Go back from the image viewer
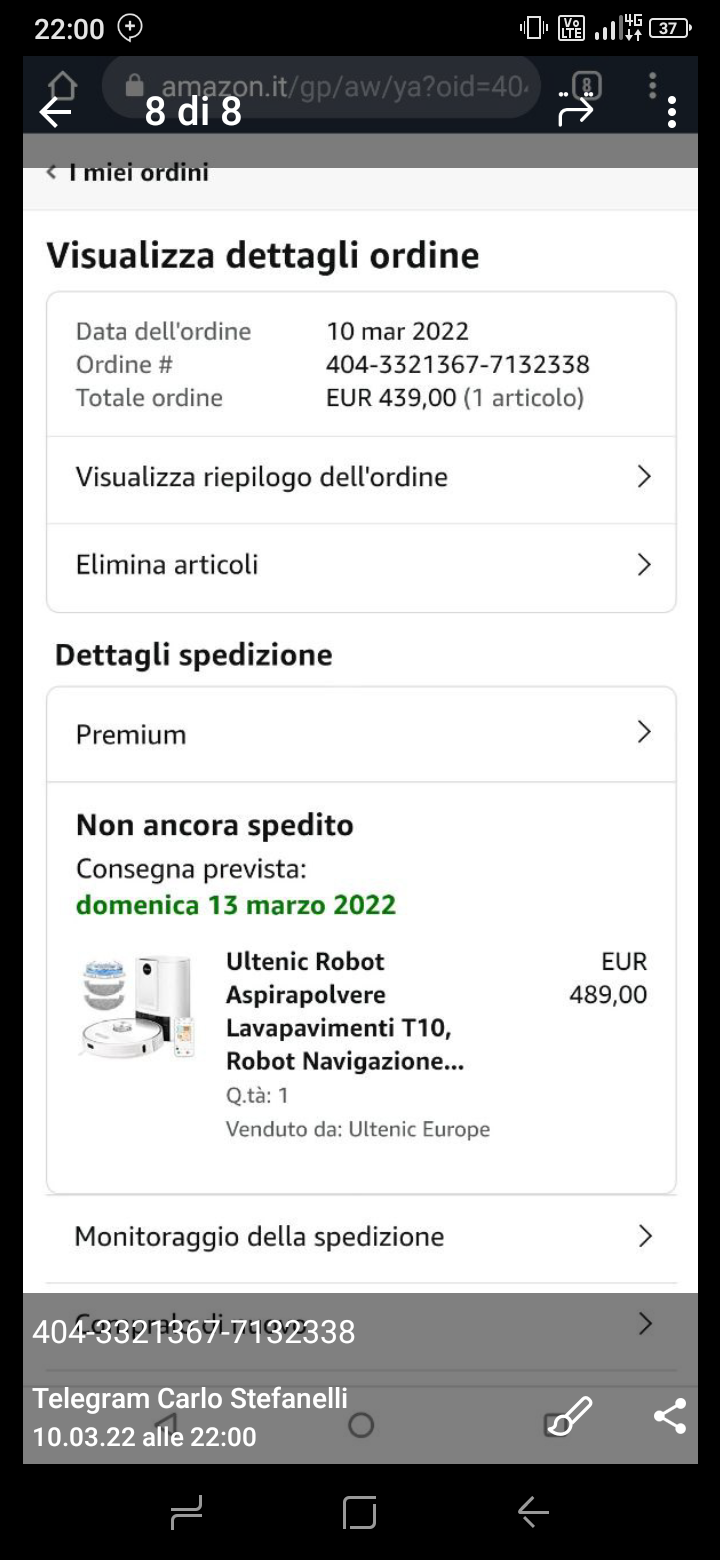Screen dimensions: 720x1560 click(x=56, y=112)
